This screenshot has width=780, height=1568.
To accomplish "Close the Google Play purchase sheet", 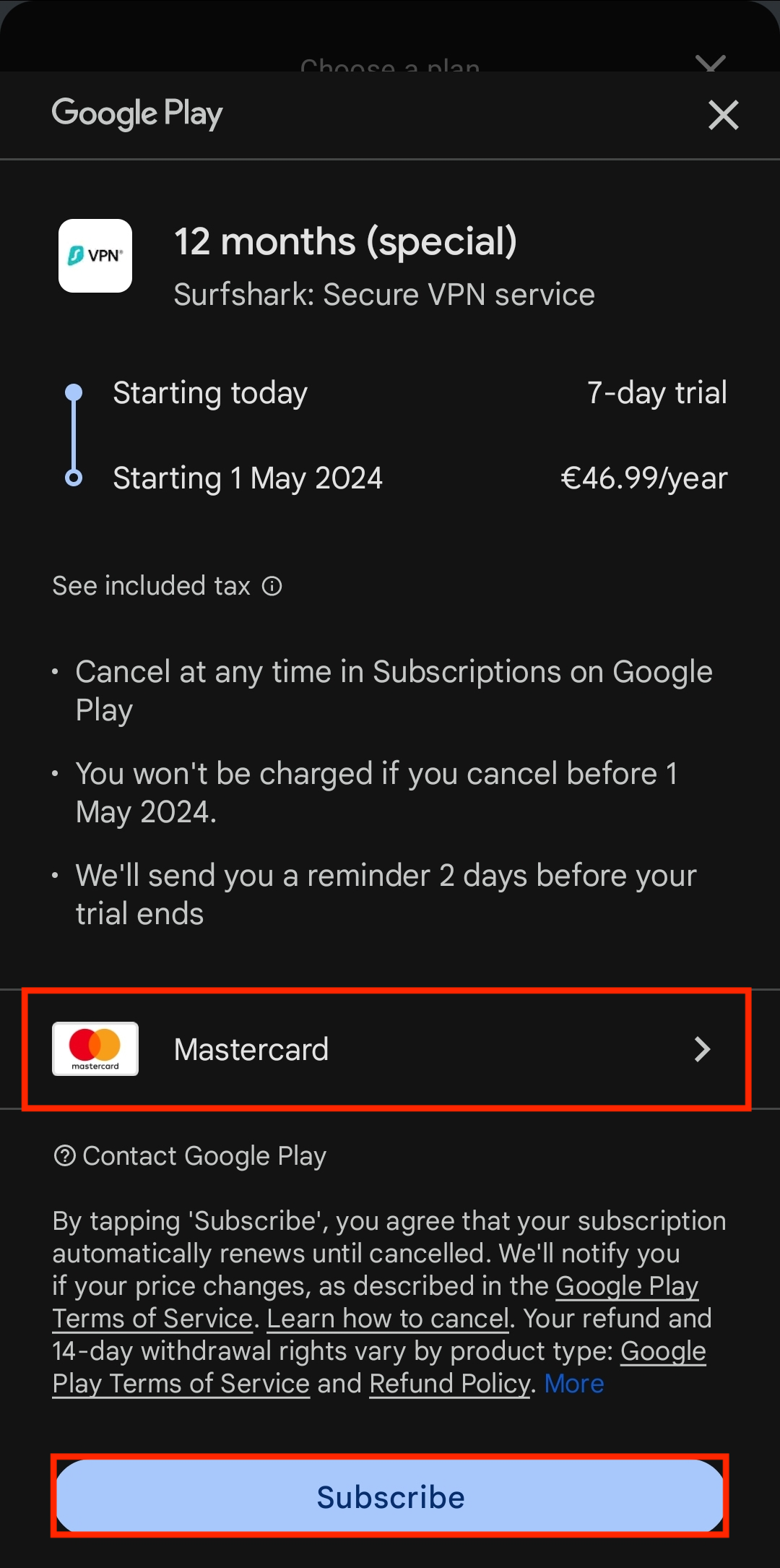I will [723, 115].
